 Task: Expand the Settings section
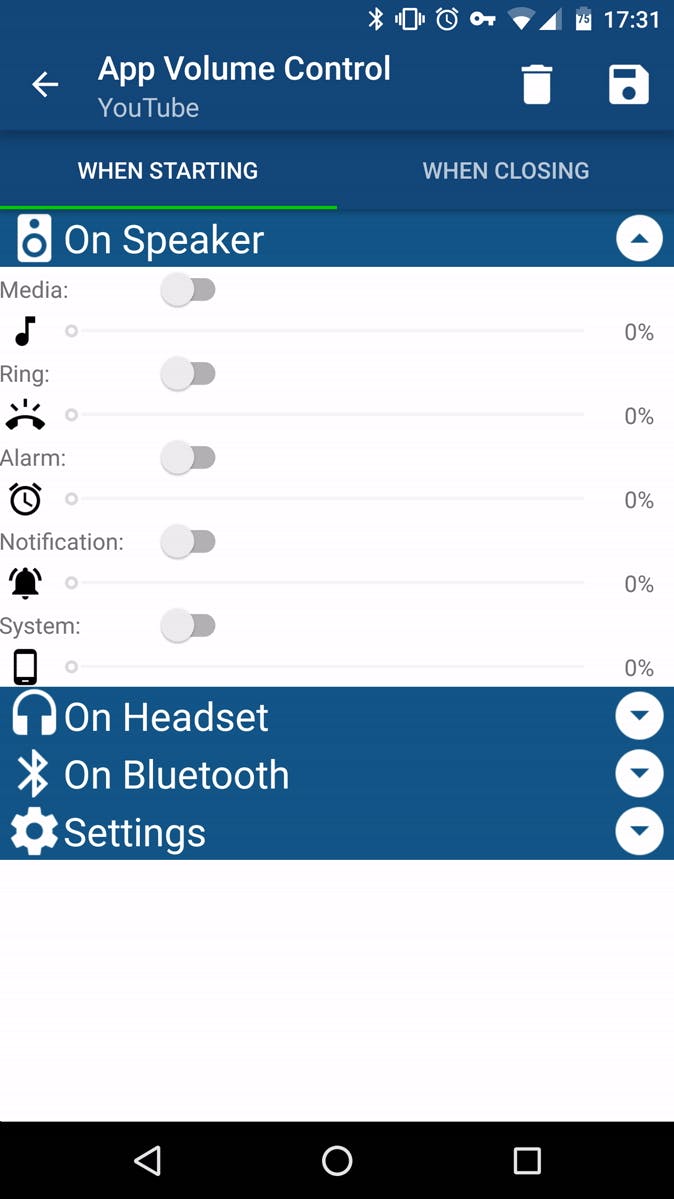click(639, 832)
